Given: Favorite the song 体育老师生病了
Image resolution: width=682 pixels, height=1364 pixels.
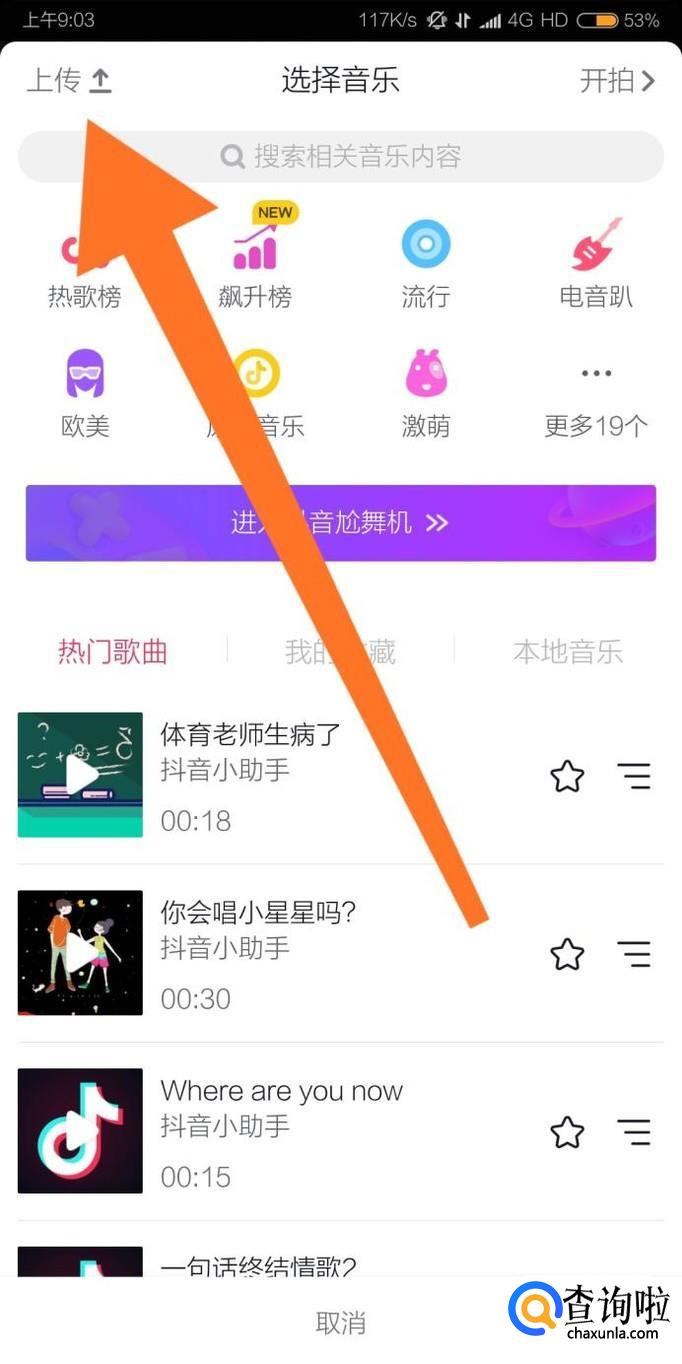Looking at the screenshot, I should pyautogui.click(x=567, y=776).
